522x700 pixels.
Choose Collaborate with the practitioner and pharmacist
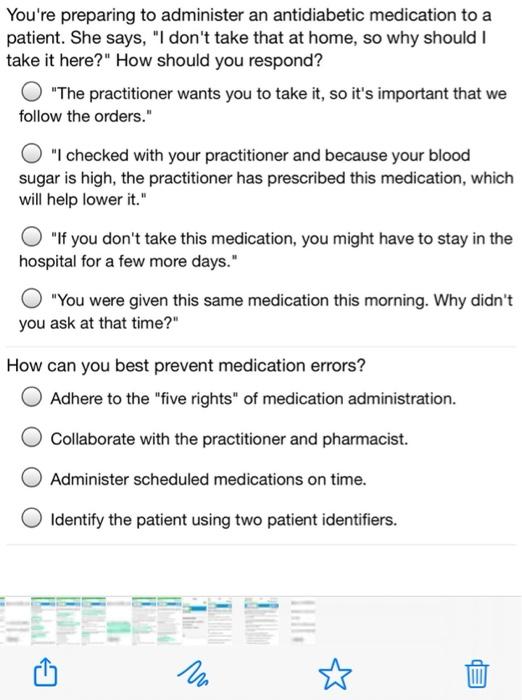point(32,437)
